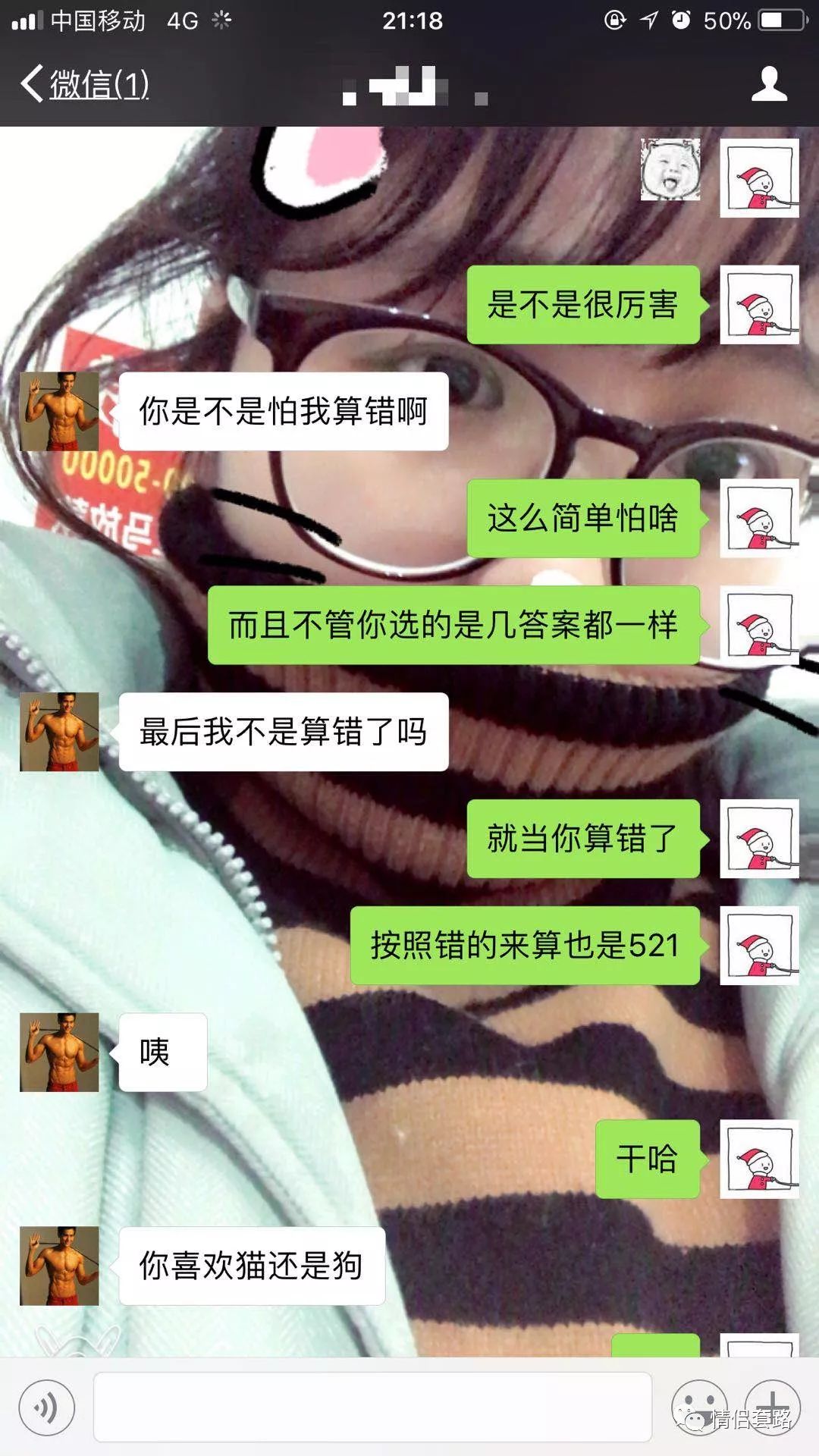819x1456 pixels.
Task: Go back to the 微信 chat list
Action: (85, 83)
